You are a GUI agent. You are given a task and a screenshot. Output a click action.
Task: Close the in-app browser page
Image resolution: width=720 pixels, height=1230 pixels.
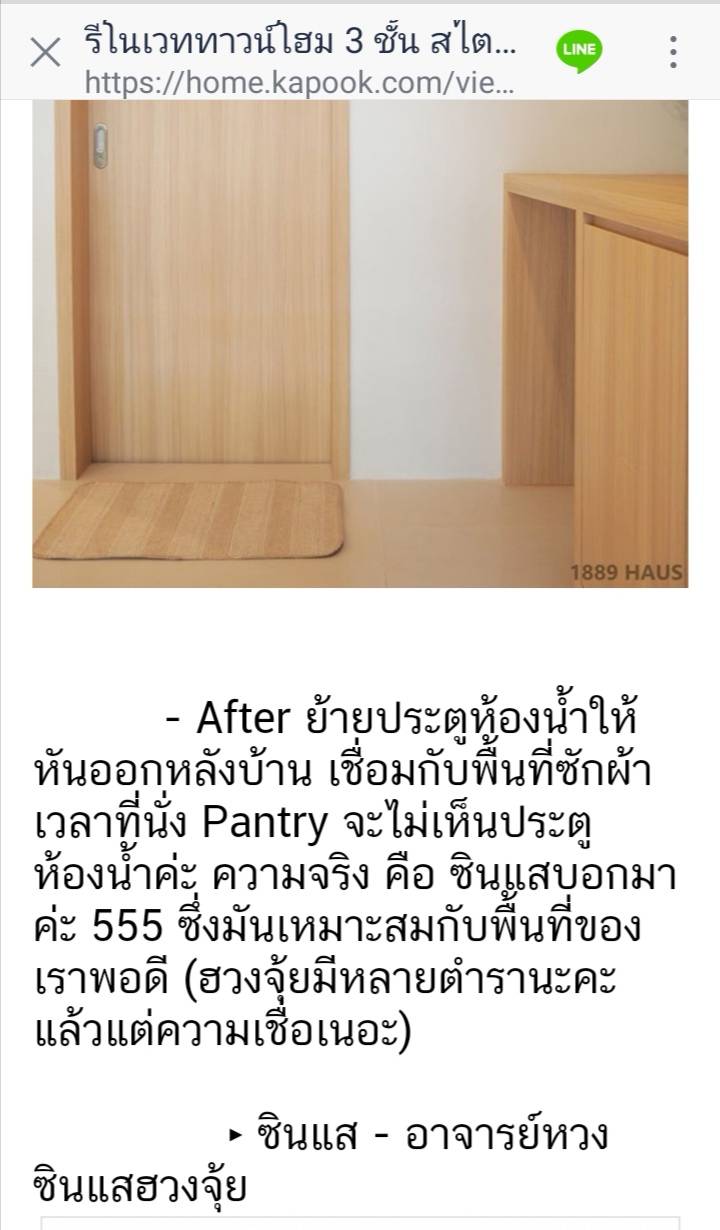click(45, 52)
